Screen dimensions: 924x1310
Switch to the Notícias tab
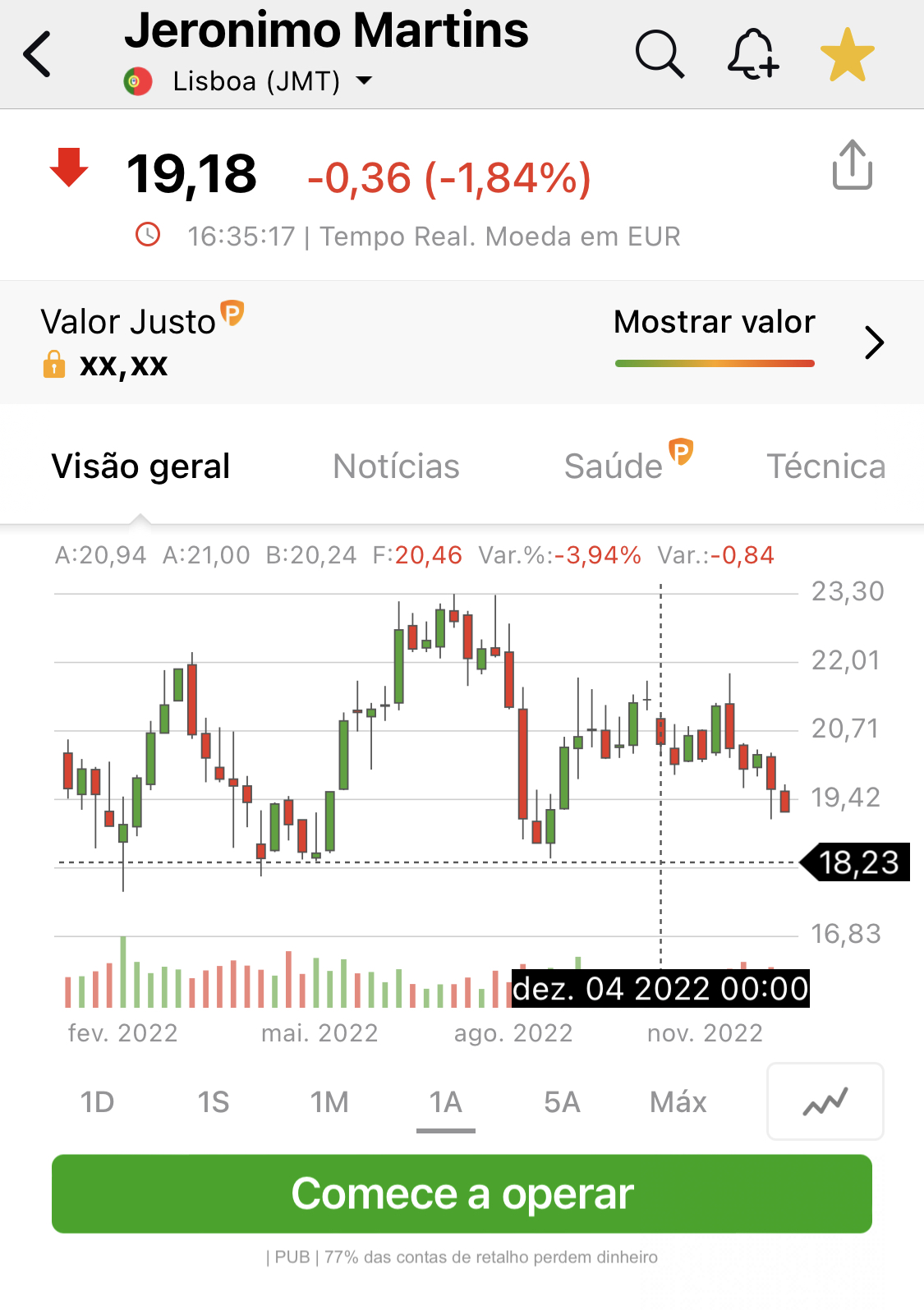tap(396, 467)
